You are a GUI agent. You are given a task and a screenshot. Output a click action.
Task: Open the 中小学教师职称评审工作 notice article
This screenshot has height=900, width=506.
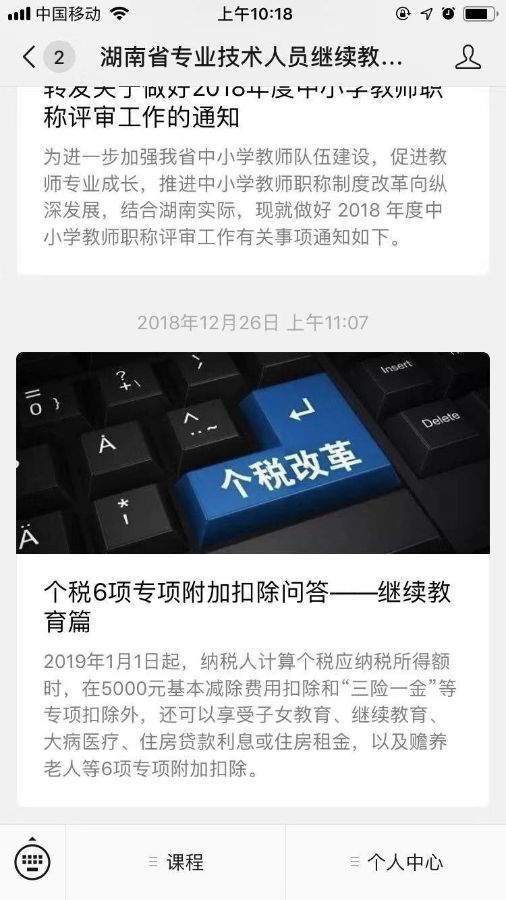point(253,180)
